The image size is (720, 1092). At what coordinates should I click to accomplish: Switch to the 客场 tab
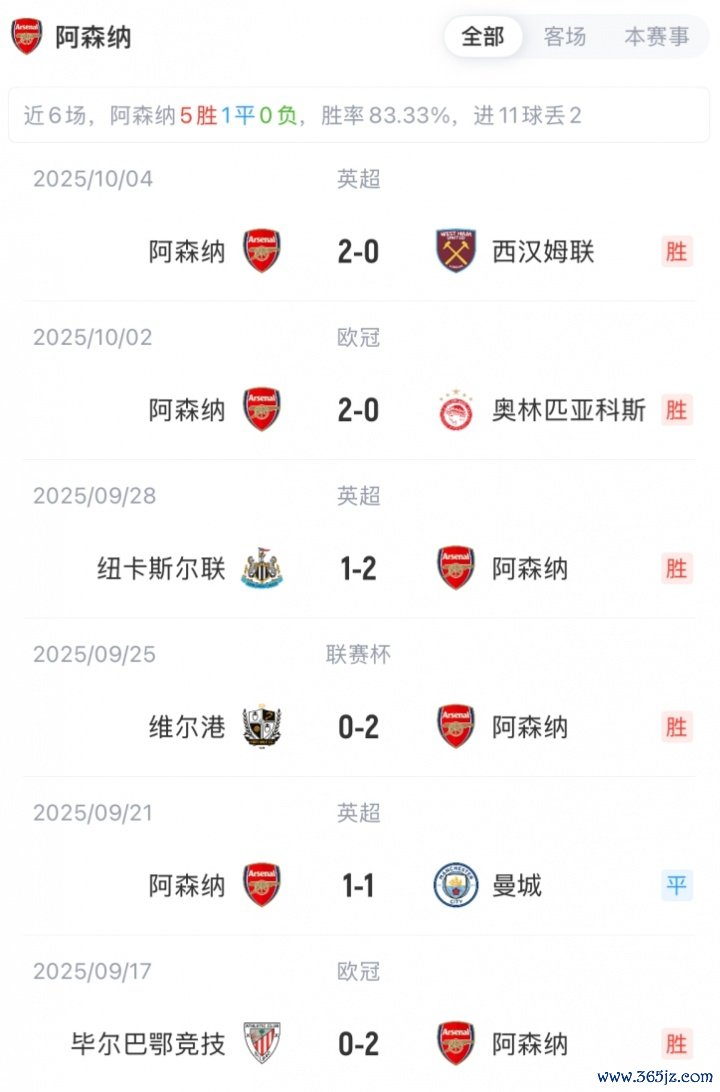[x=565, y=37]
